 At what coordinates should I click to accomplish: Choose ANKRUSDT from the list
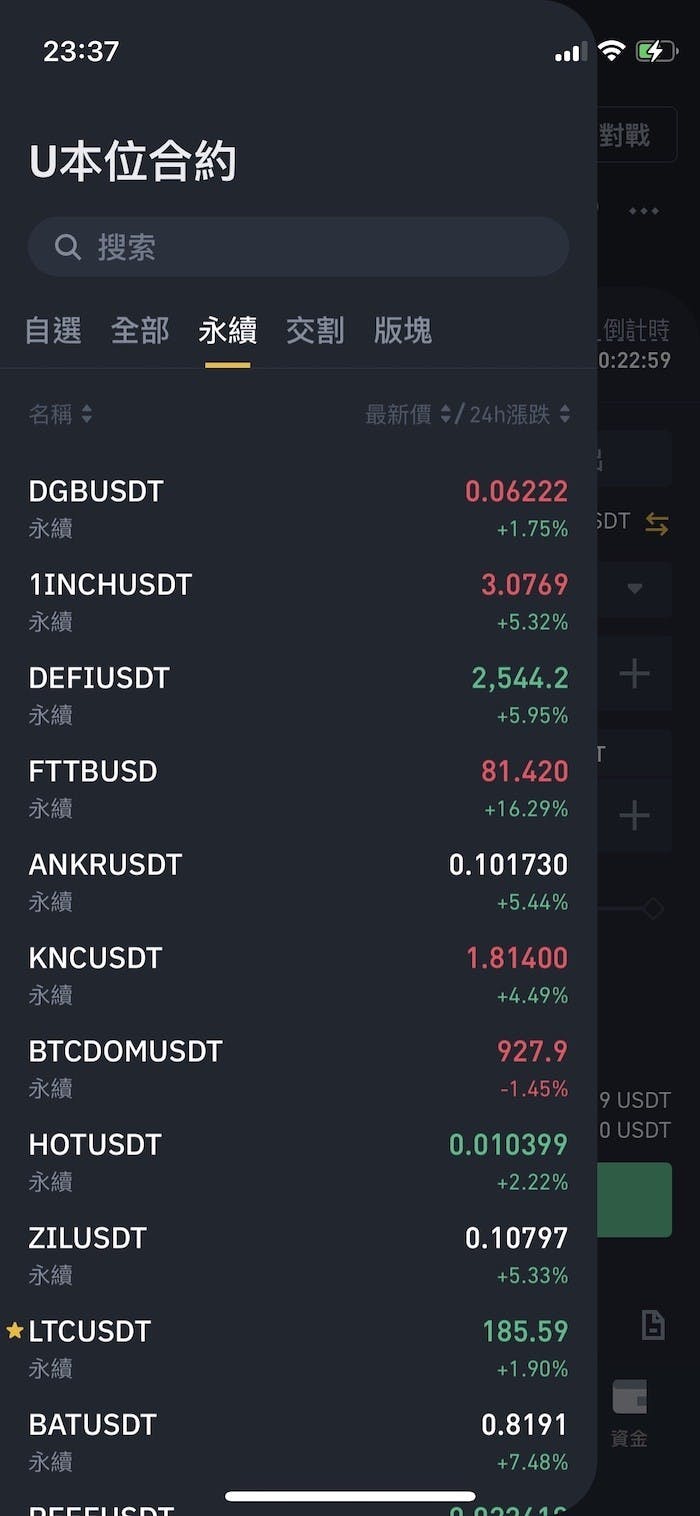point(298,882)
